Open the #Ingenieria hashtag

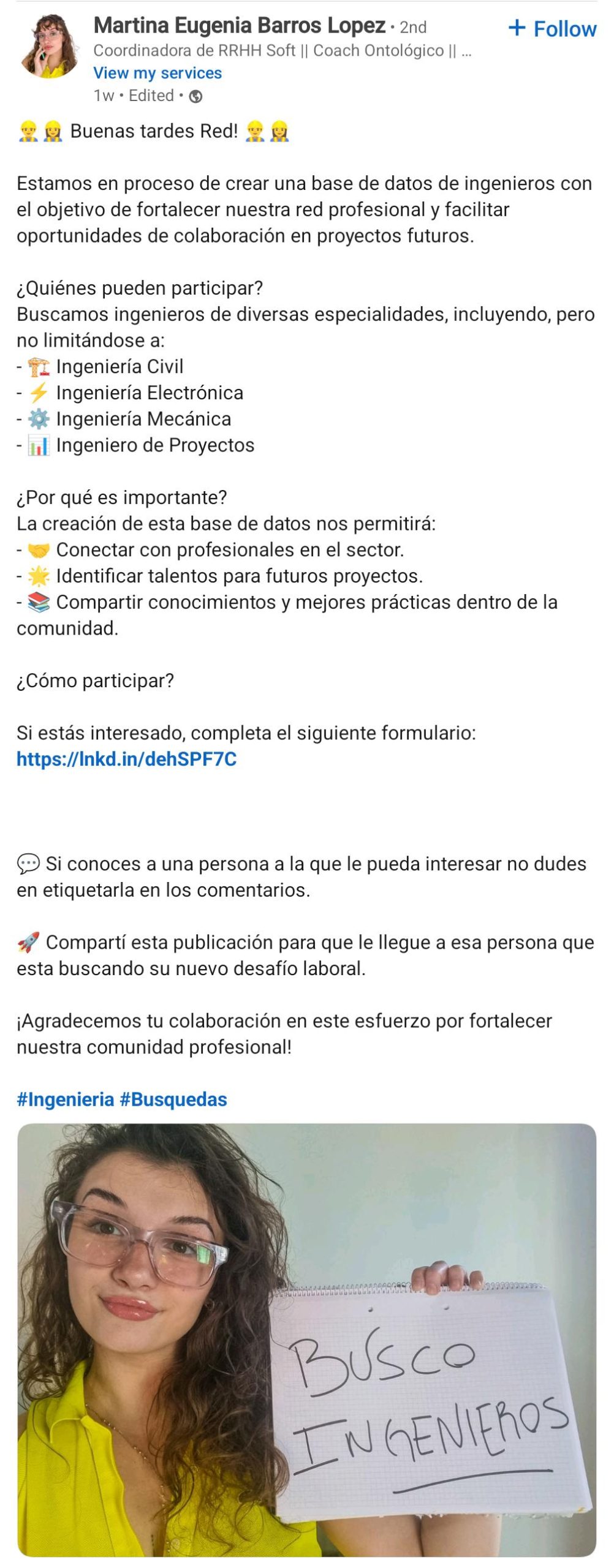(65, 1099)
